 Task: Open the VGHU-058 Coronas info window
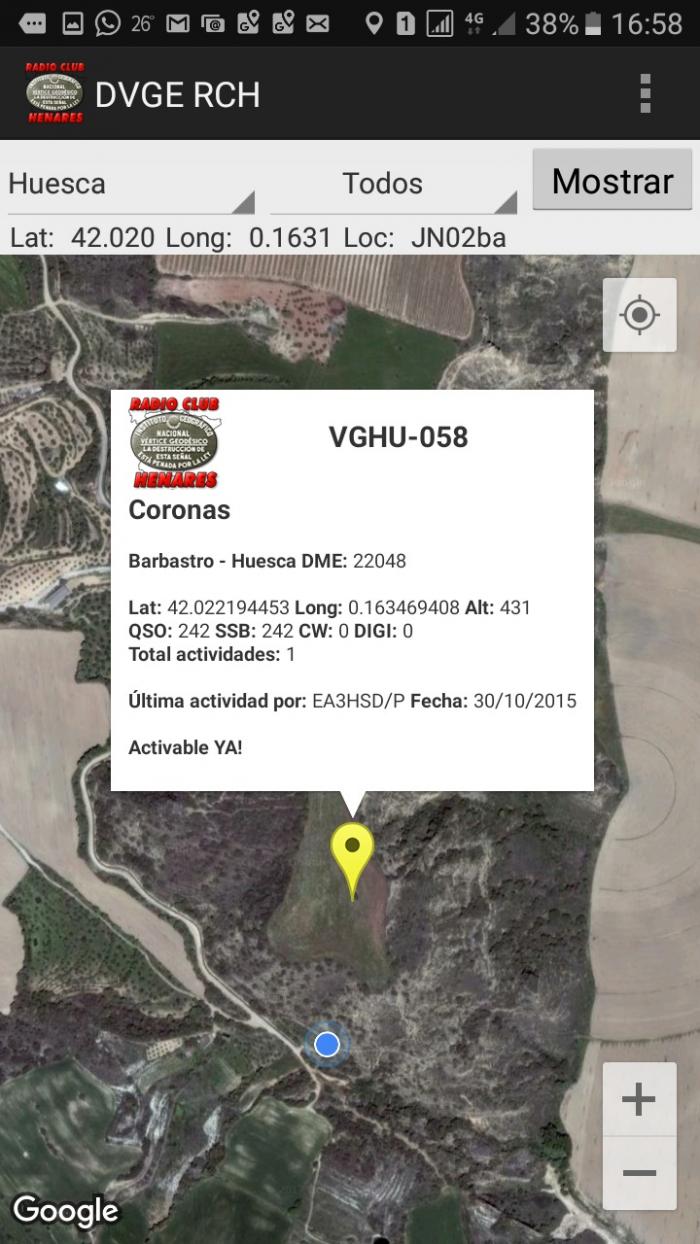(x=352, y=590)
